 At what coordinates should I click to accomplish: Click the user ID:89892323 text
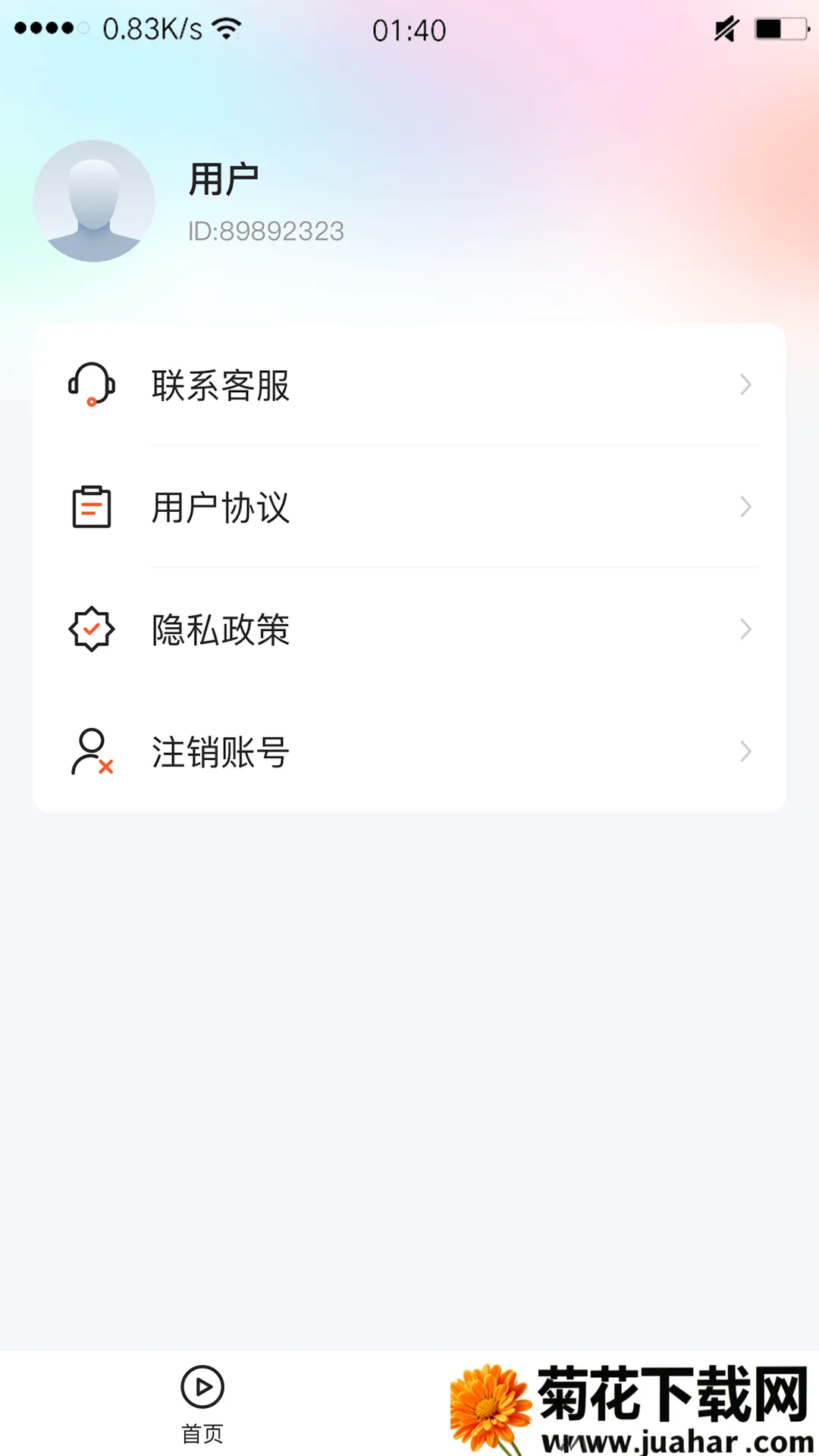(266, 231)
